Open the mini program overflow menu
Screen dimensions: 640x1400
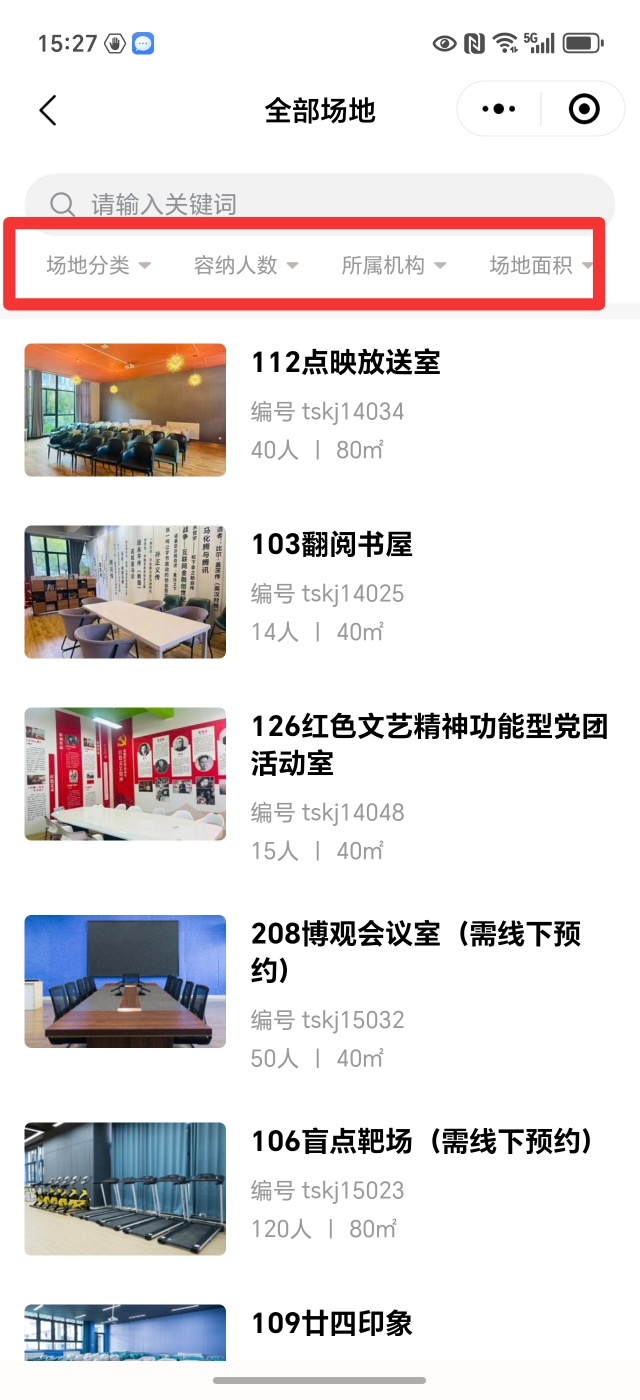coord(498,109)
